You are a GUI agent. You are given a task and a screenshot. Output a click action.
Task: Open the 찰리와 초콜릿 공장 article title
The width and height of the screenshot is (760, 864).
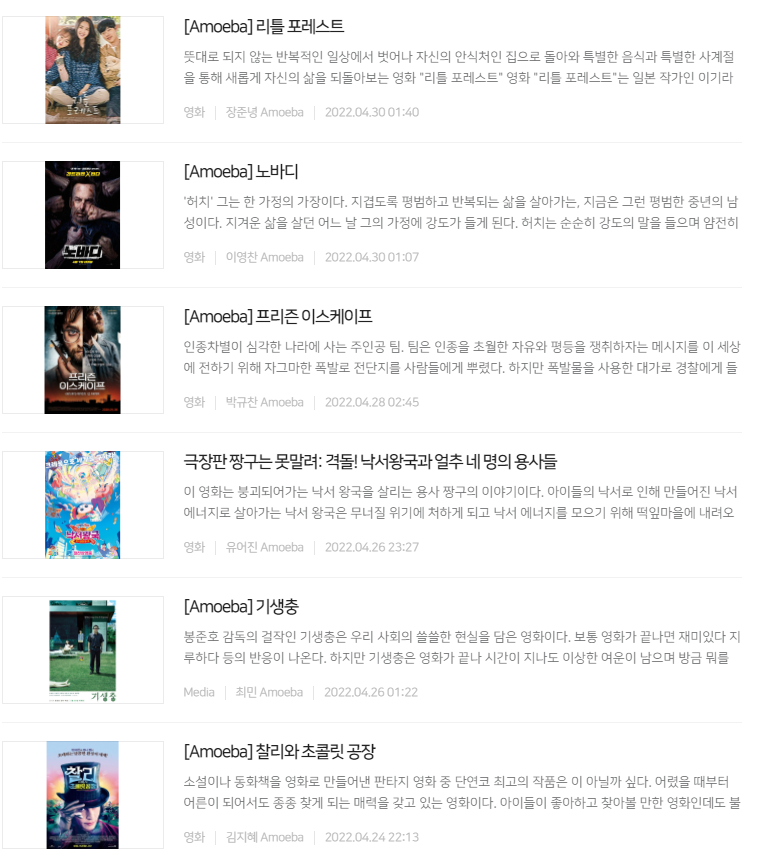point(279,751)
